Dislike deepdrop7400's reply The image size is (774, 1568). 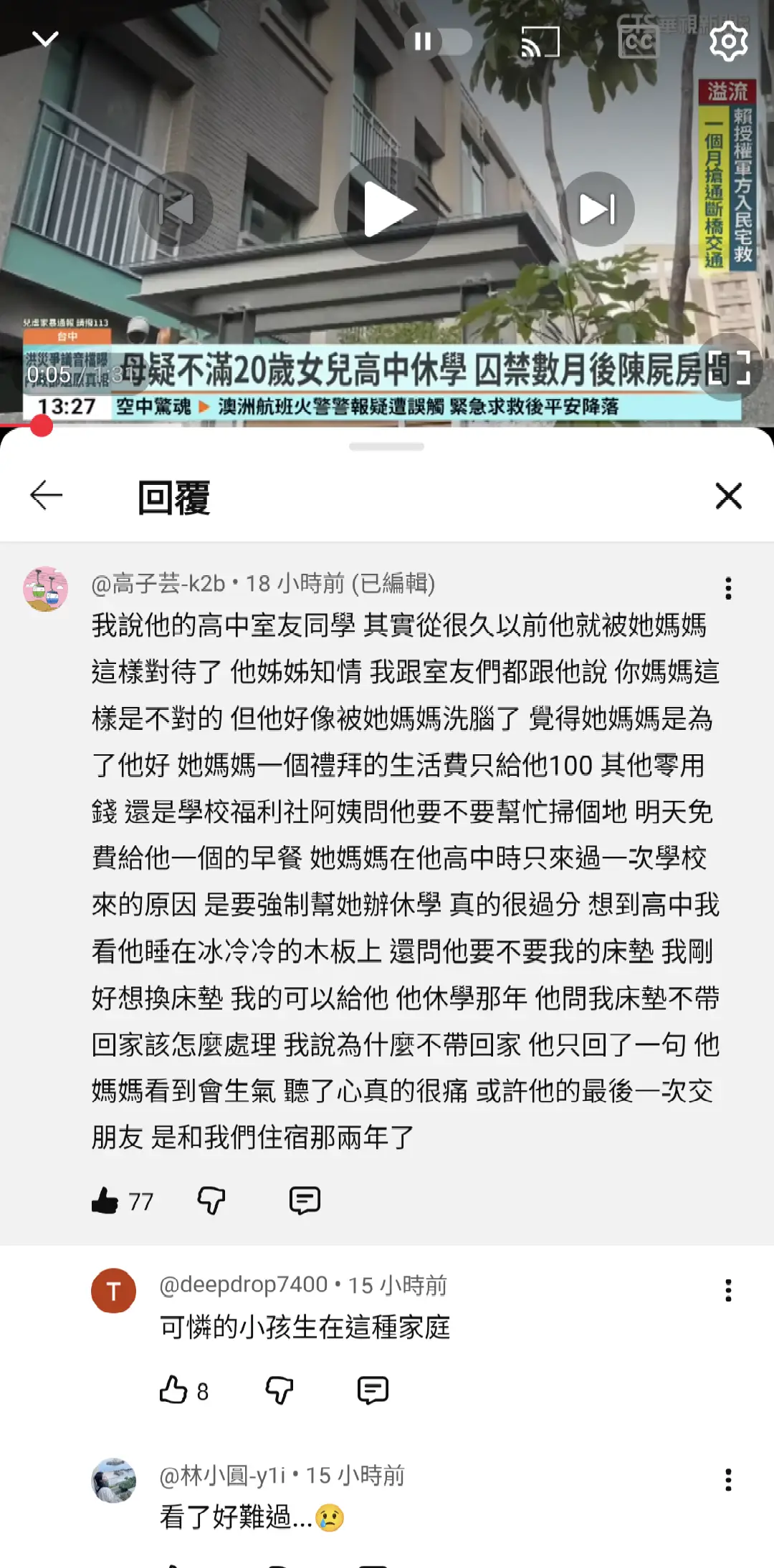tap(279, 1390)
